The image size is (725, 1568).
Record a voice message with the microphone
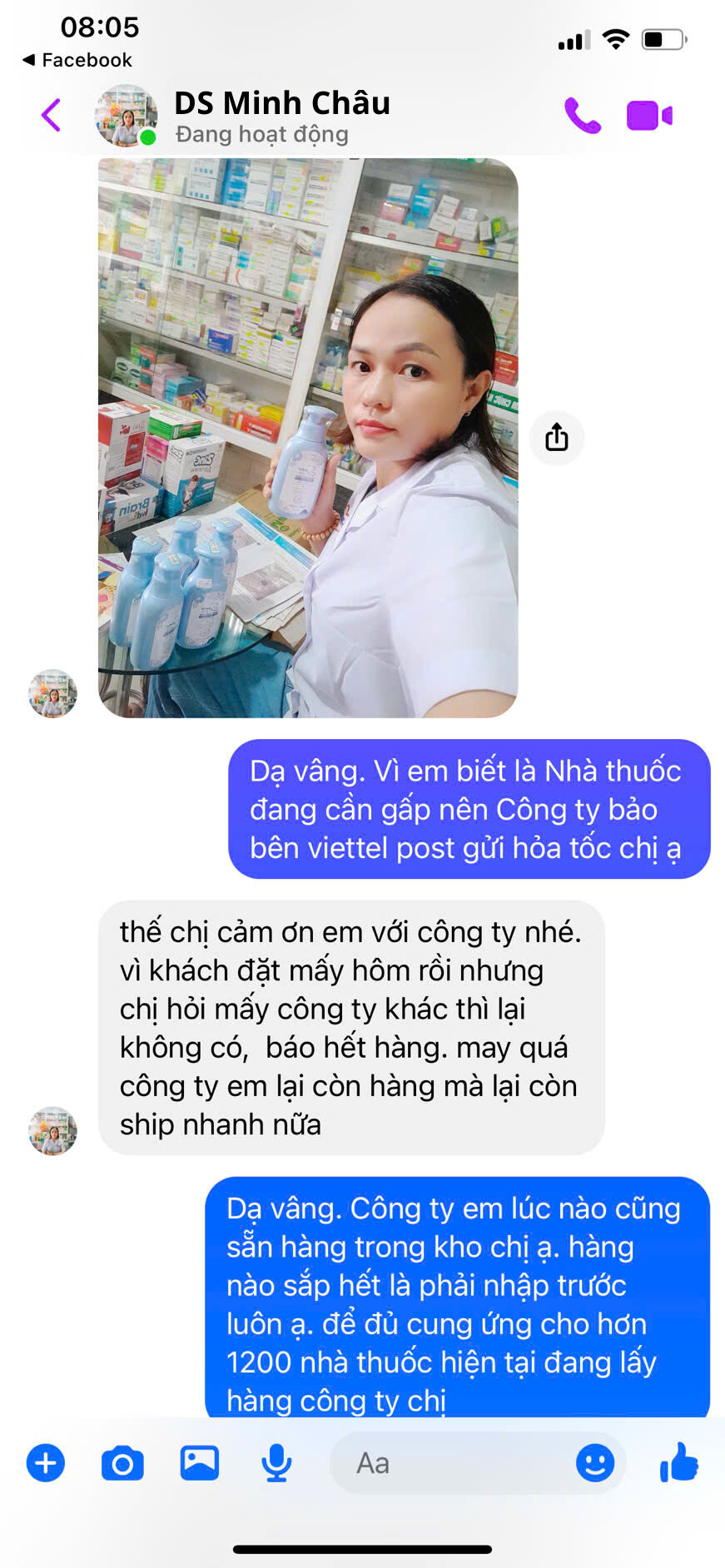pos(276,1462)
